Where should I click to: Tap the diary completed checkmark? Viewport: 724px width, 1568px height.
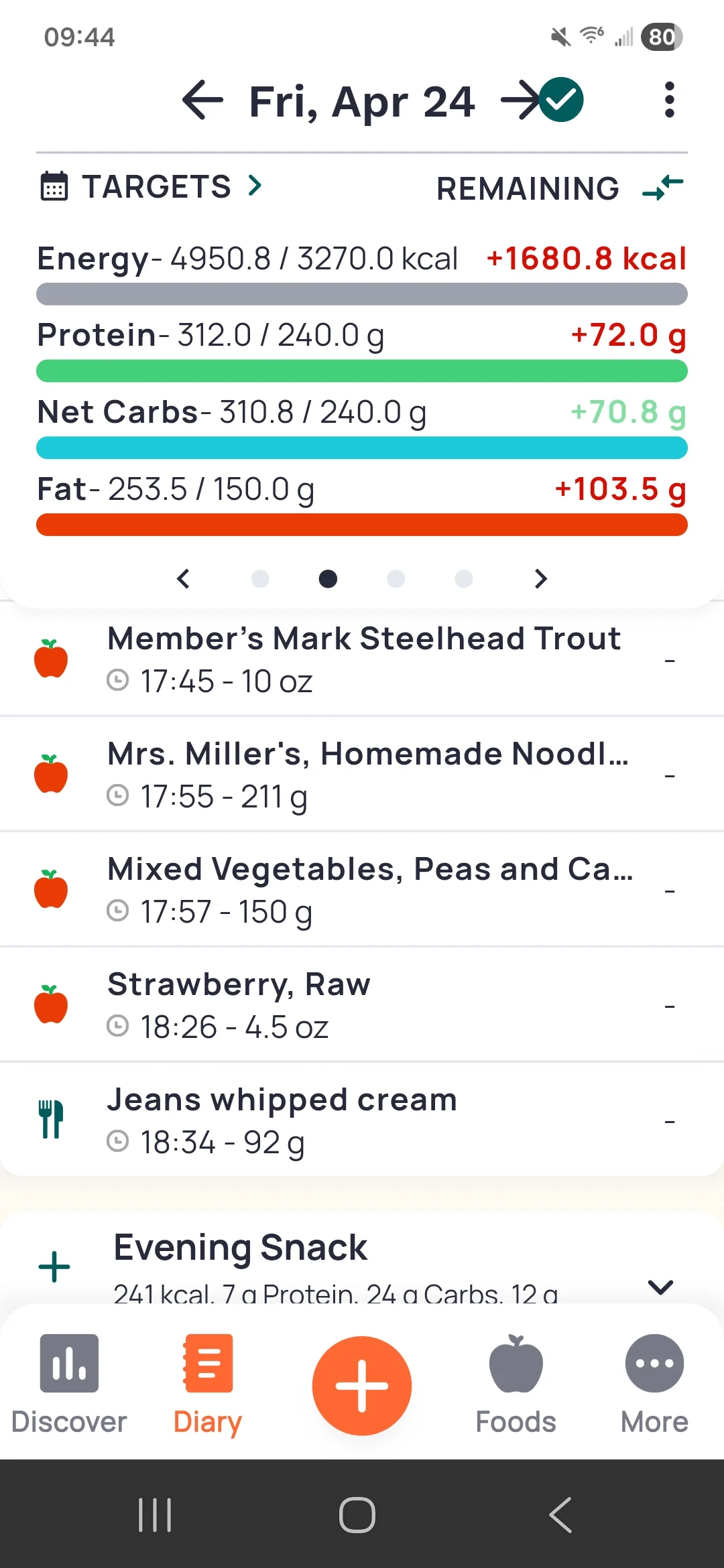point(562,101)
